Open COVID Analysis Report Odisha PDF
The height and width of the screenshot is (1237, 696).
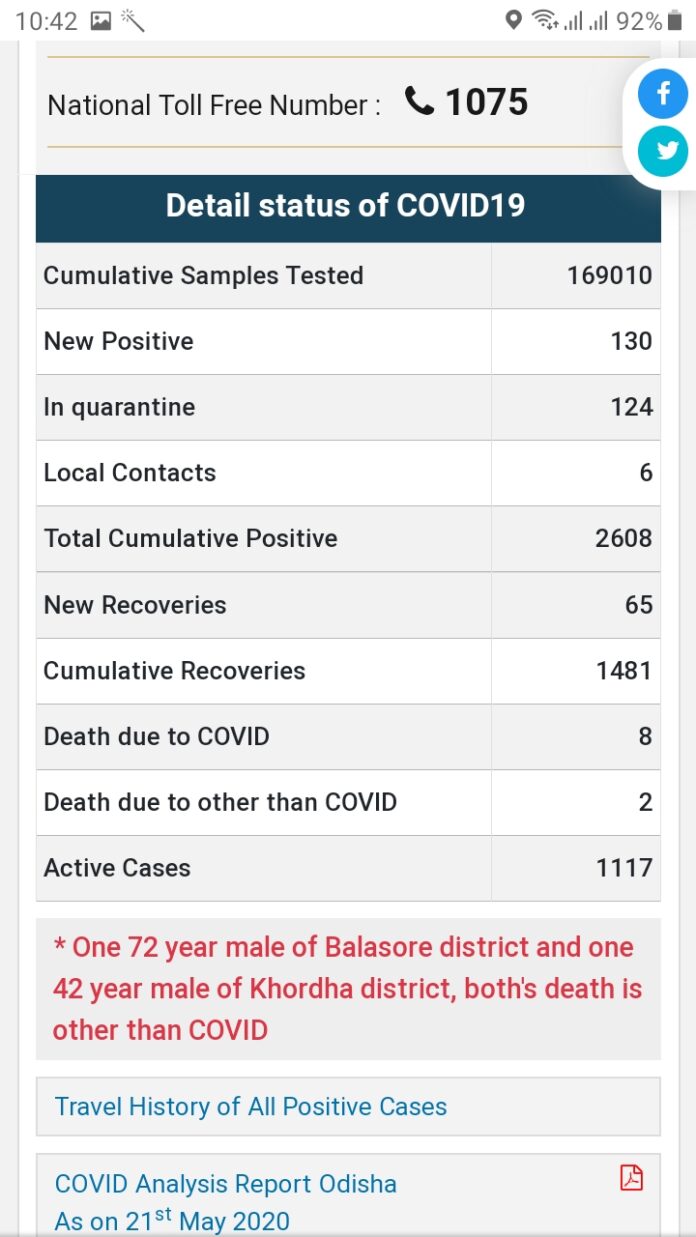point(226,1185)
